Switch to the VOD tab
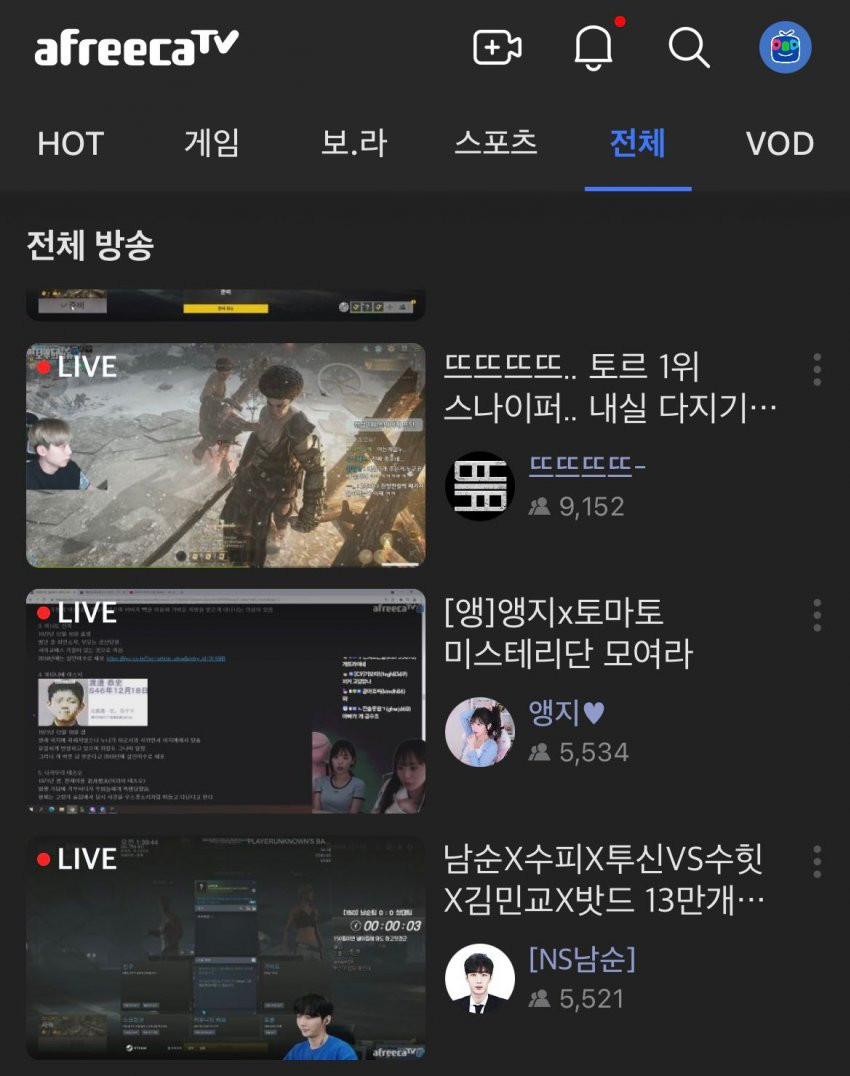The width and height of the screenshot is (850, 1076). click(780, 144)
